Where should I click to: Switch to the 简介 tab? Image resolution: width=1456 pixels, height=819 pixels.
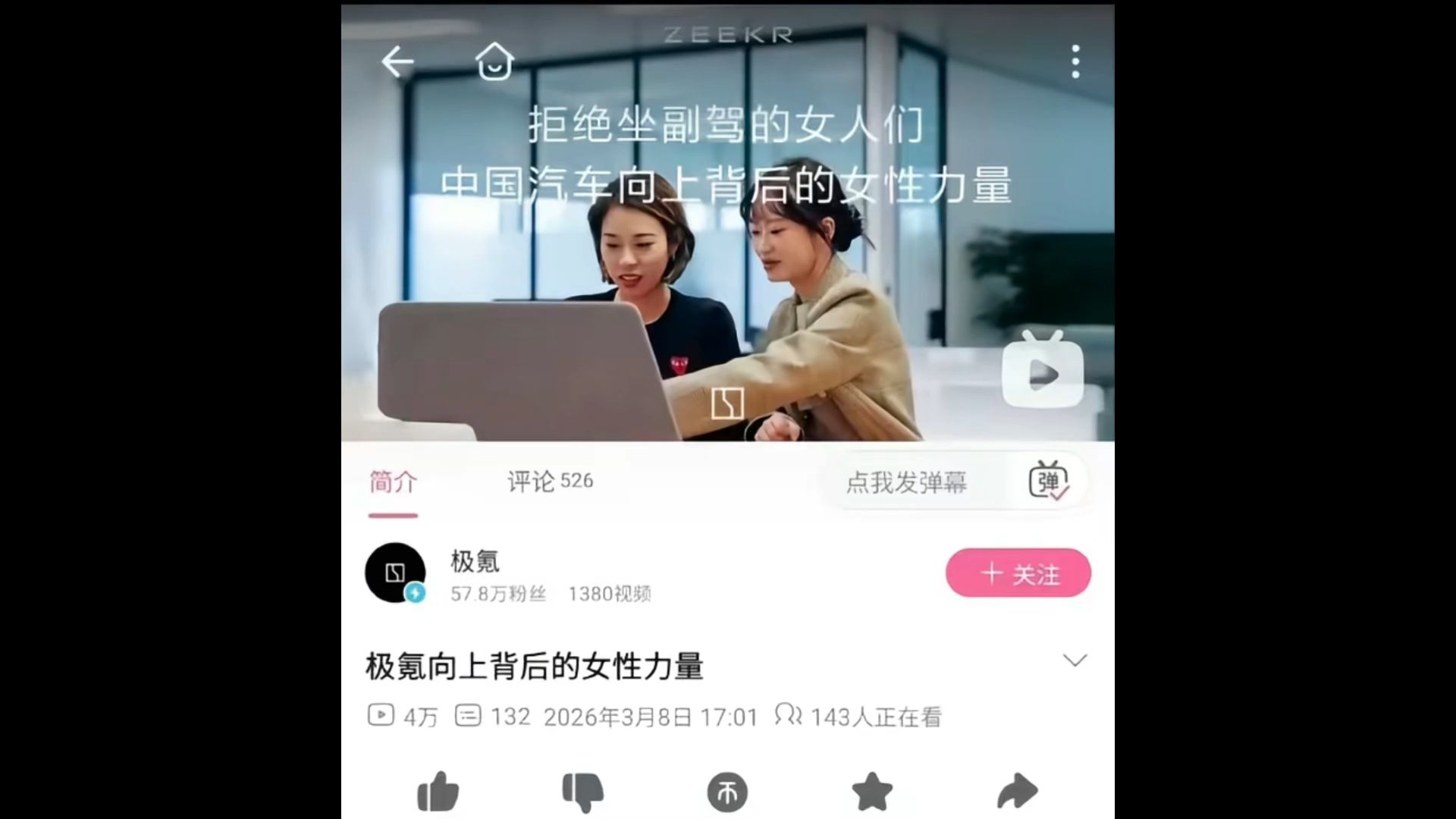[393, 482]
